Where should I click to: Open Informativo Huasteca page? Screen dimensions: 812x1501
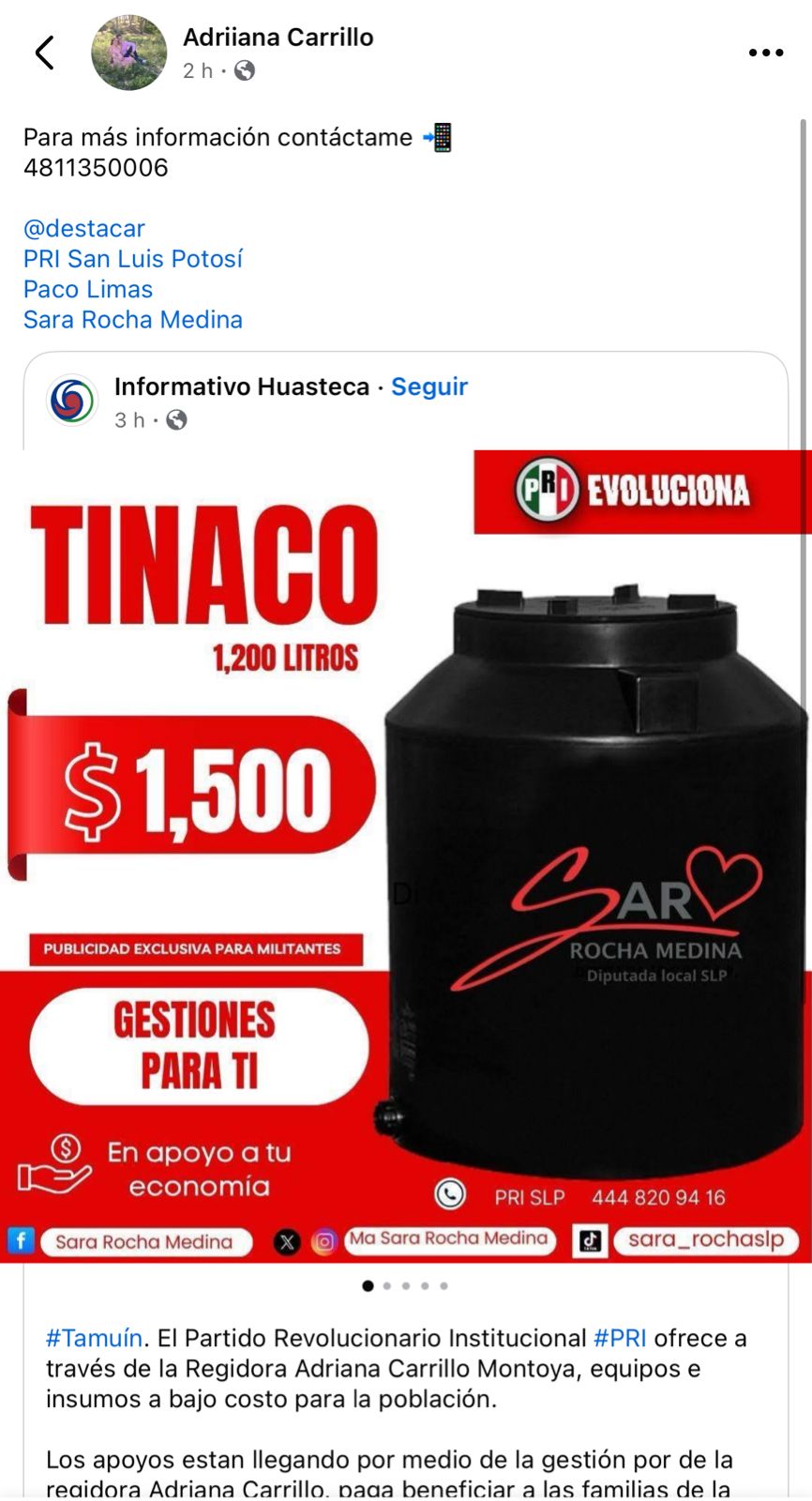(241, 387)
